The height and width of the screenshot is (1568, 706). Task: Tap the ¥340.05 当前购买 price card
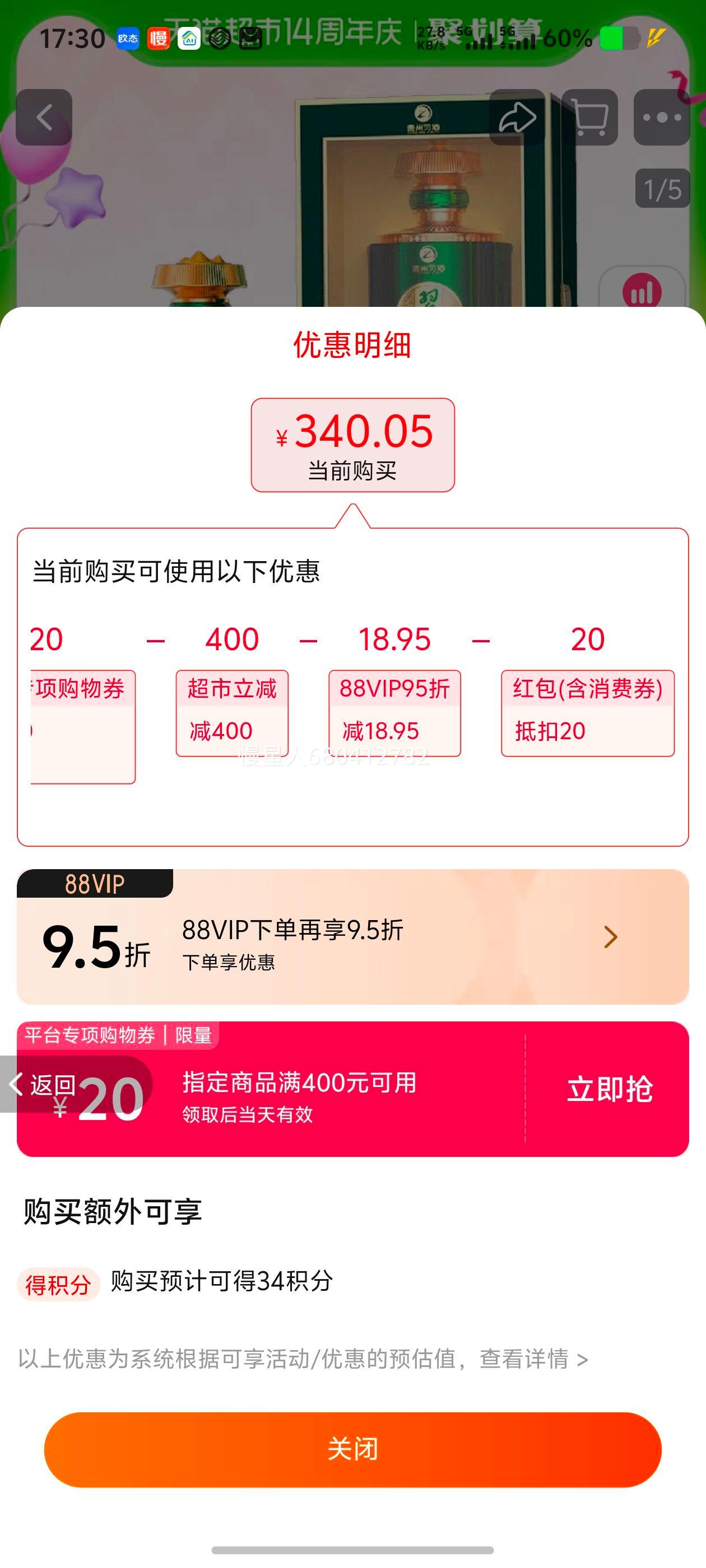pos(352,444)
